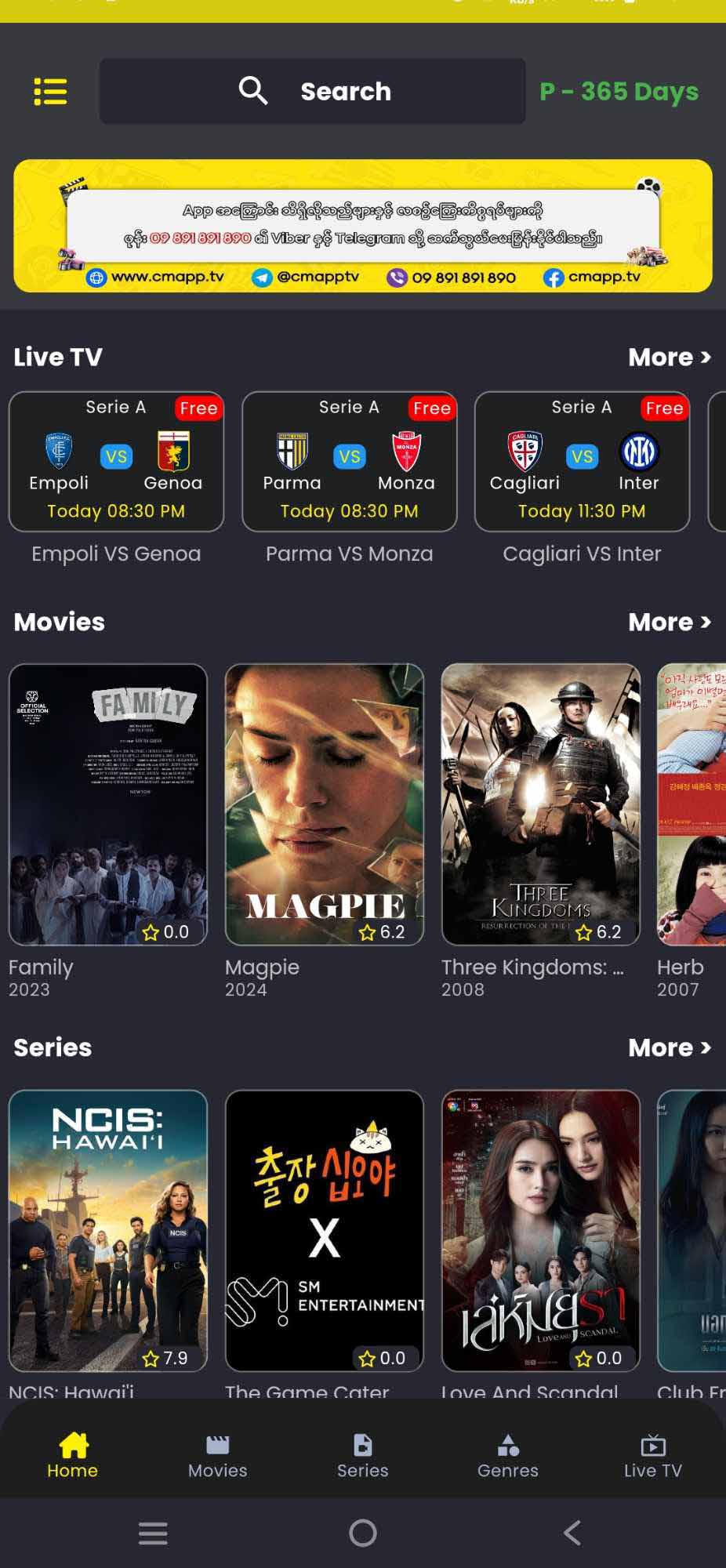
Task: Open the movie Family 2023
Action: (108, 804)
